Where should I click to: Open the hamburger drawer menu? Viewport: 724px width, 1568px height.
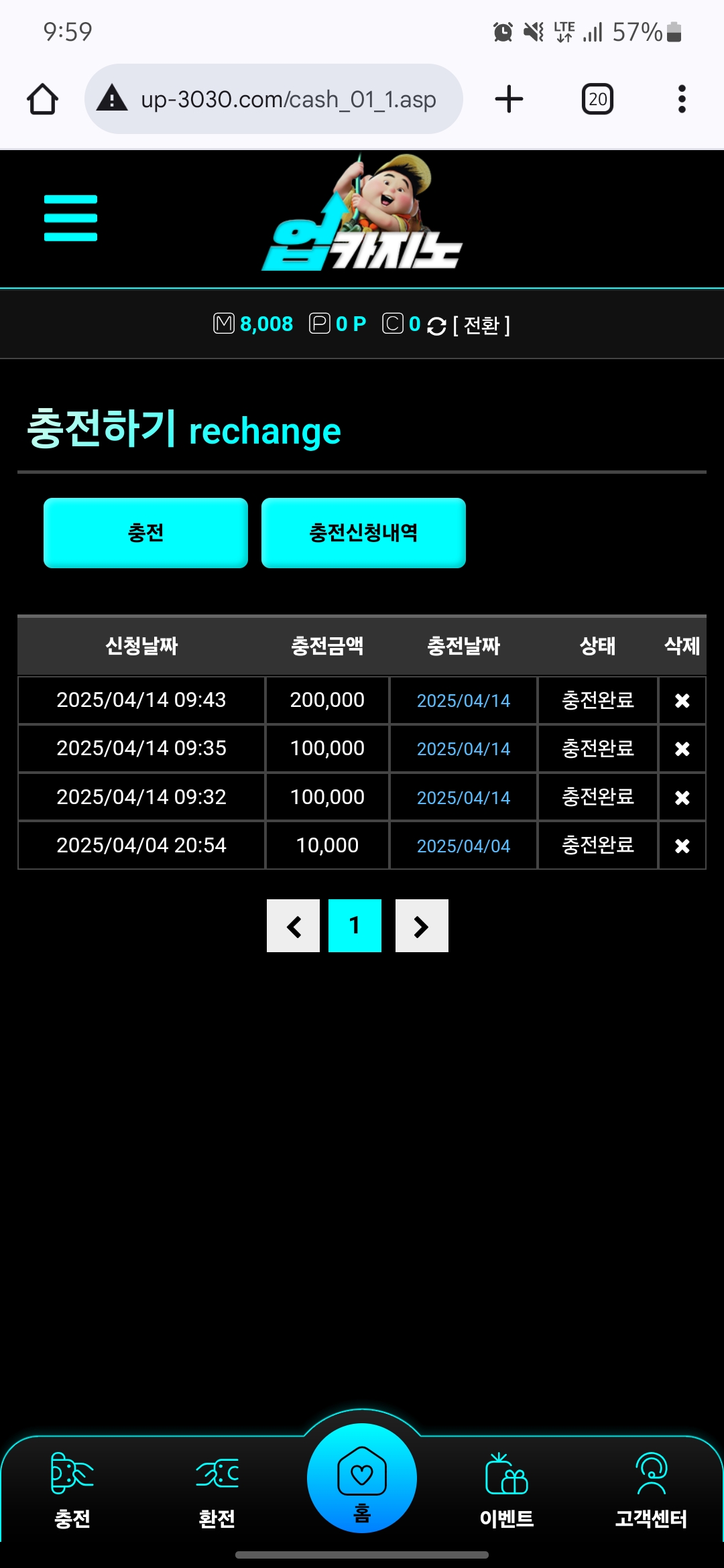click(70, 218)
